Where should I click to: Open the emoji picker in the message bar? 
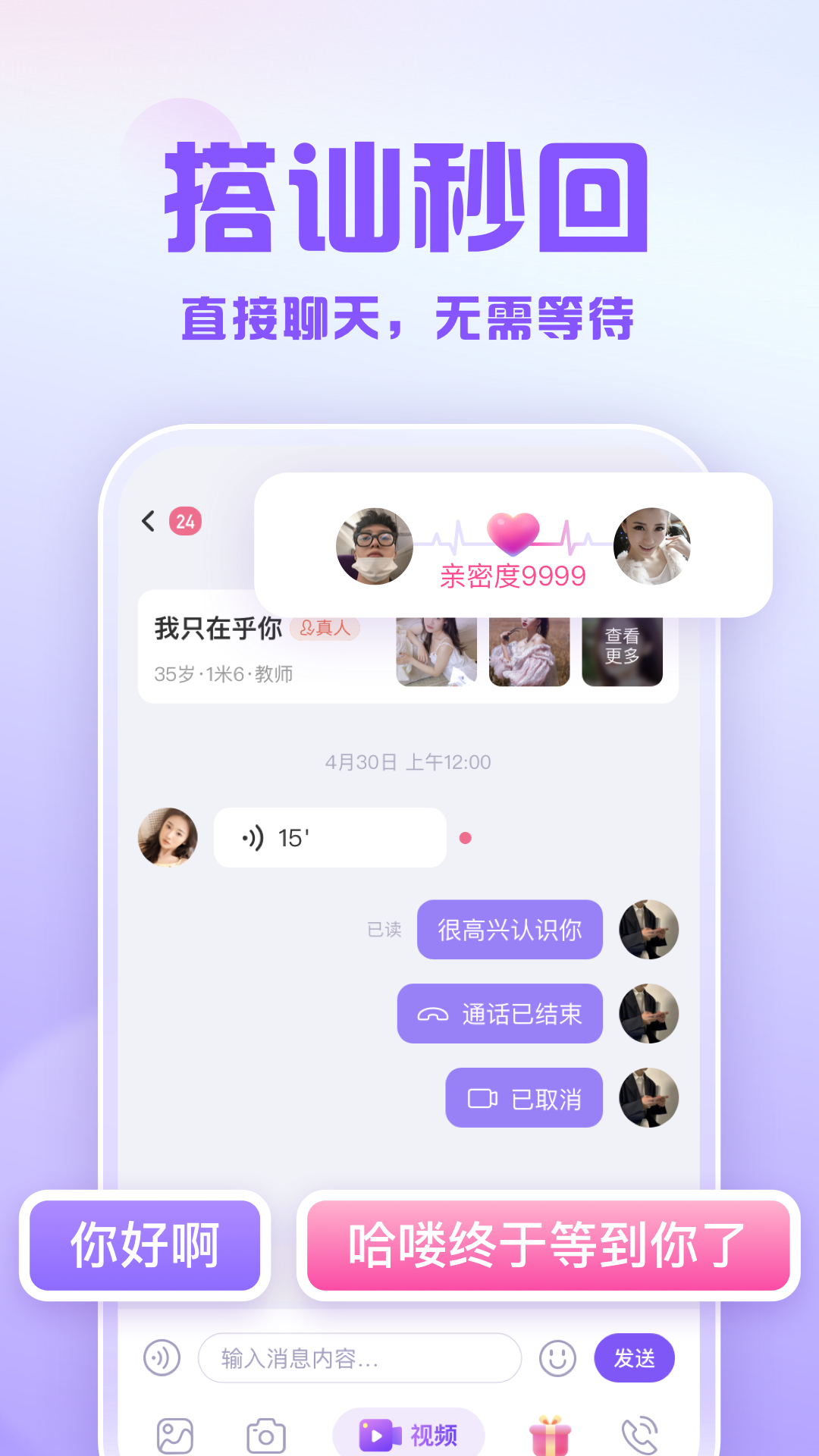tap(559, 1357)
